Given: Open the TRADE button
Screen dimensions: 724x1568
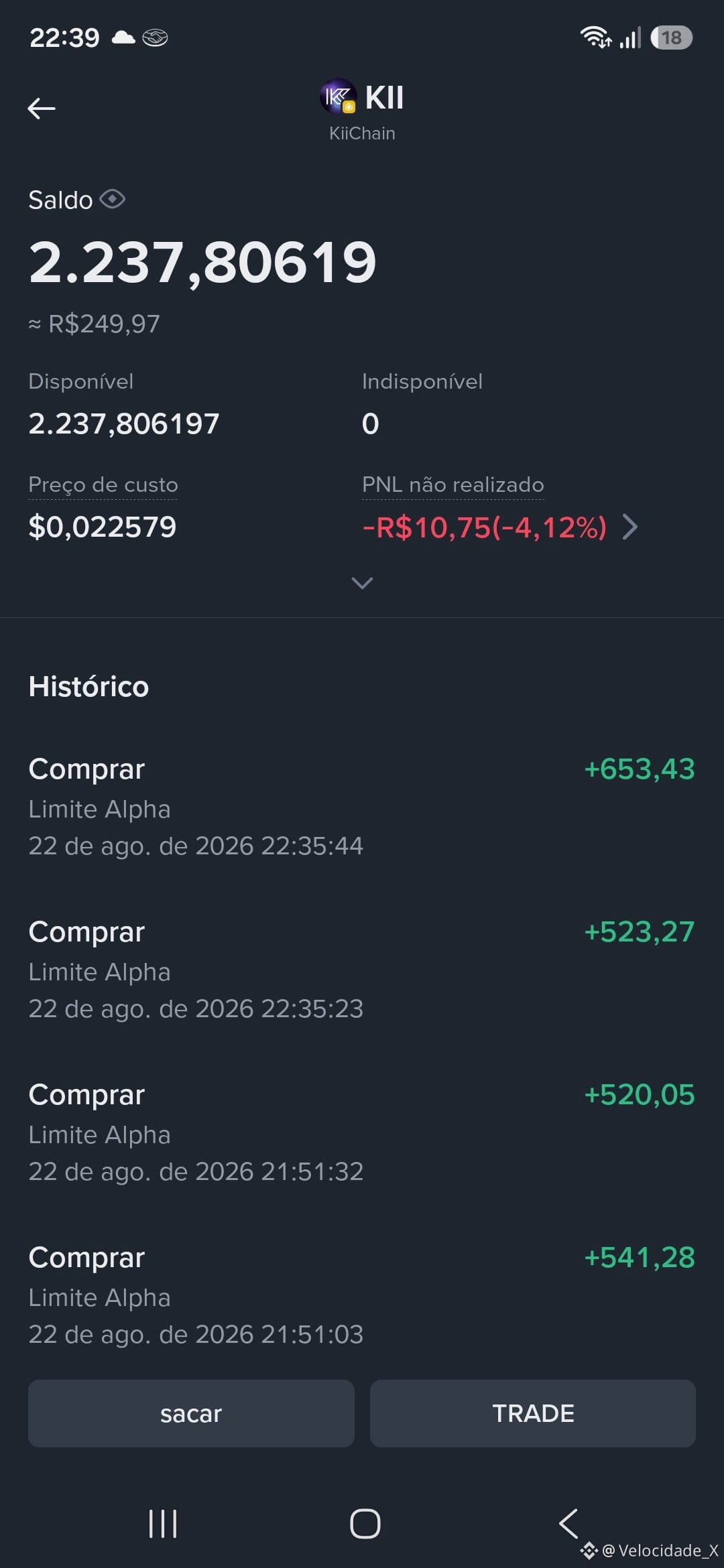Looking at the screenshot, I should [x=533, y=1413].
